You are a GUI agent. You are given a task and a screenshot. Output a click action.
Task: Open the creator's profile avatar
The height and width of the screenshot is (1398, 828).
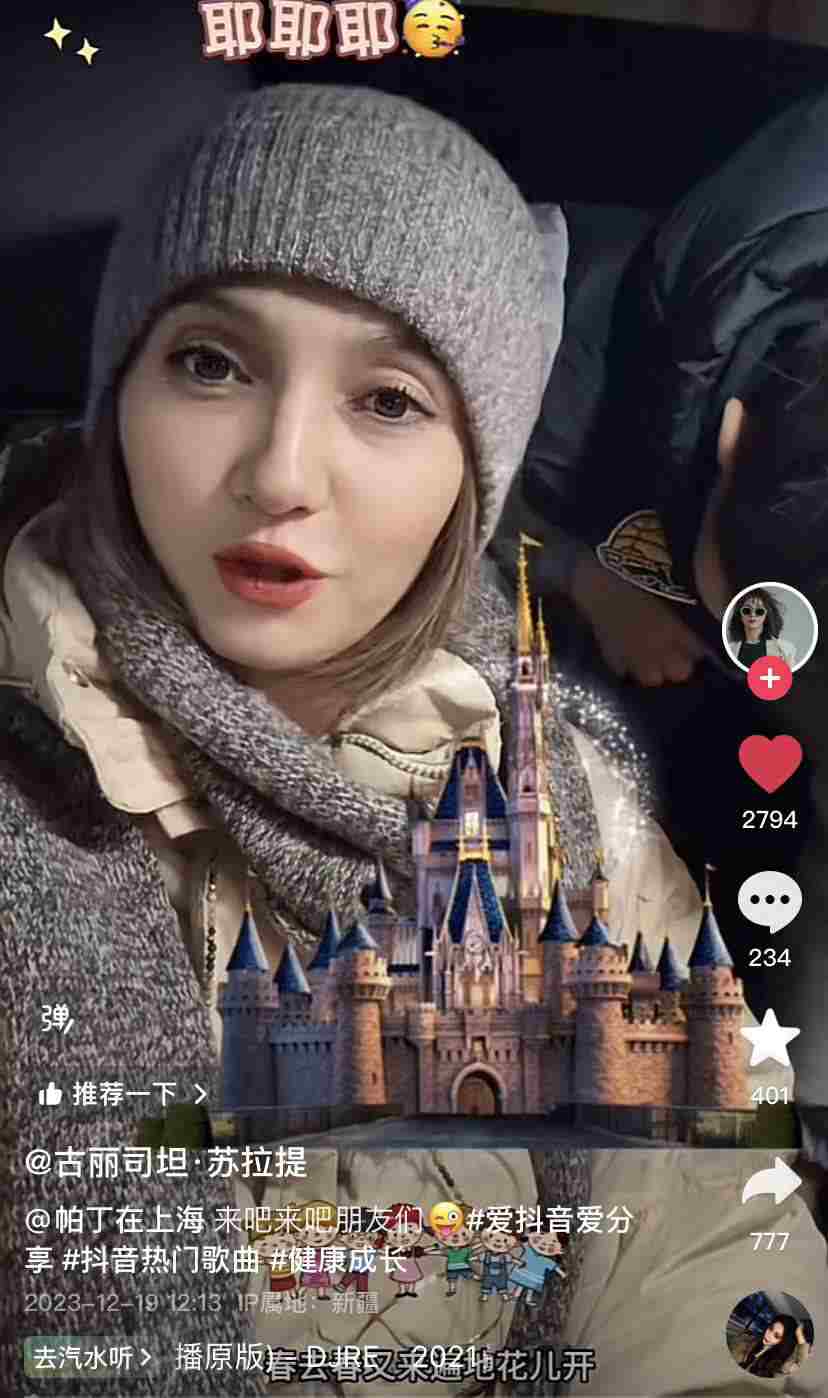[x=769, y=628]
